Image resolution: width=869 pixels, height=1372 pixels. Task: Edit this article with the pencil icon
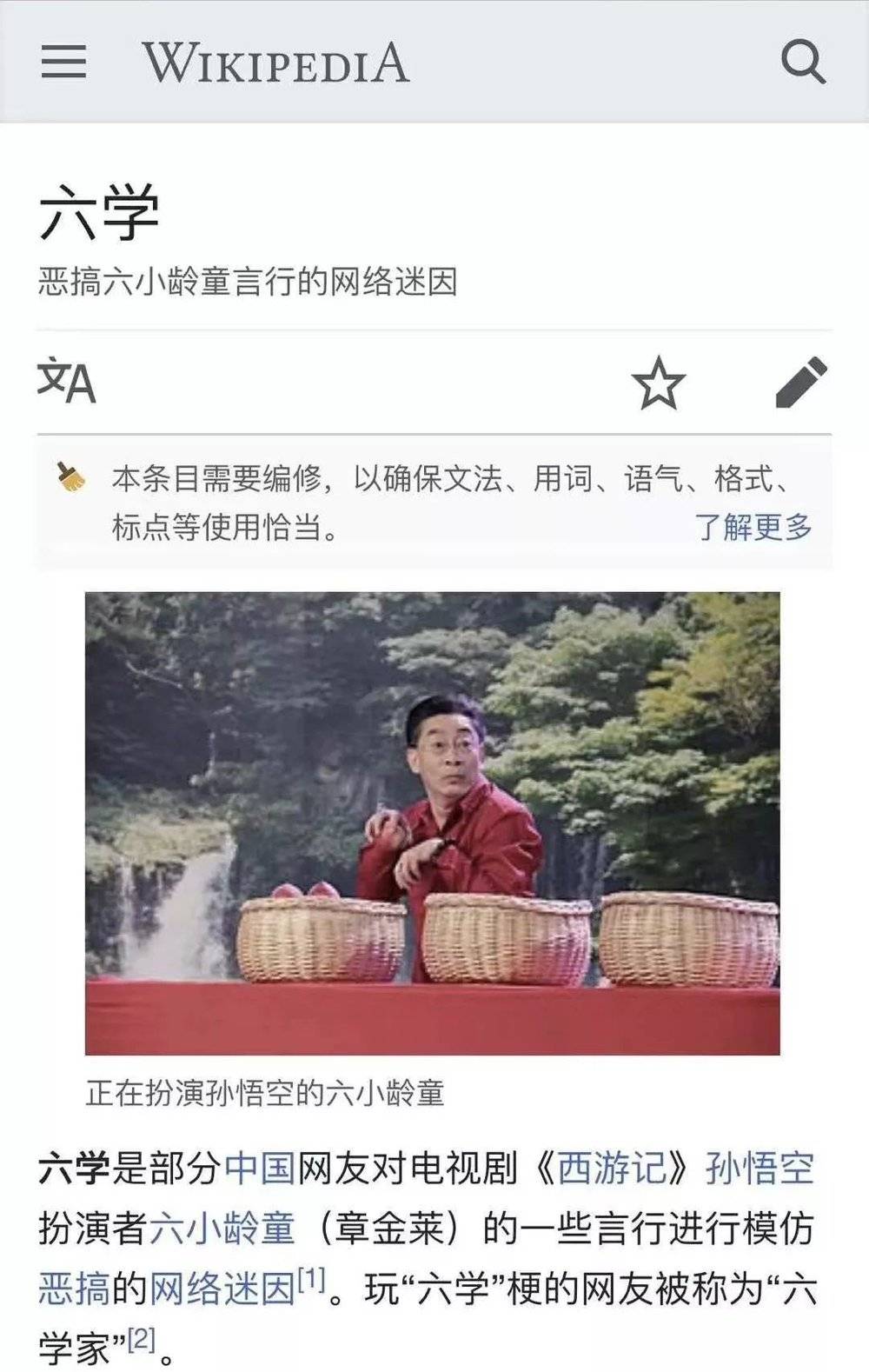click(x=800, y=382)
